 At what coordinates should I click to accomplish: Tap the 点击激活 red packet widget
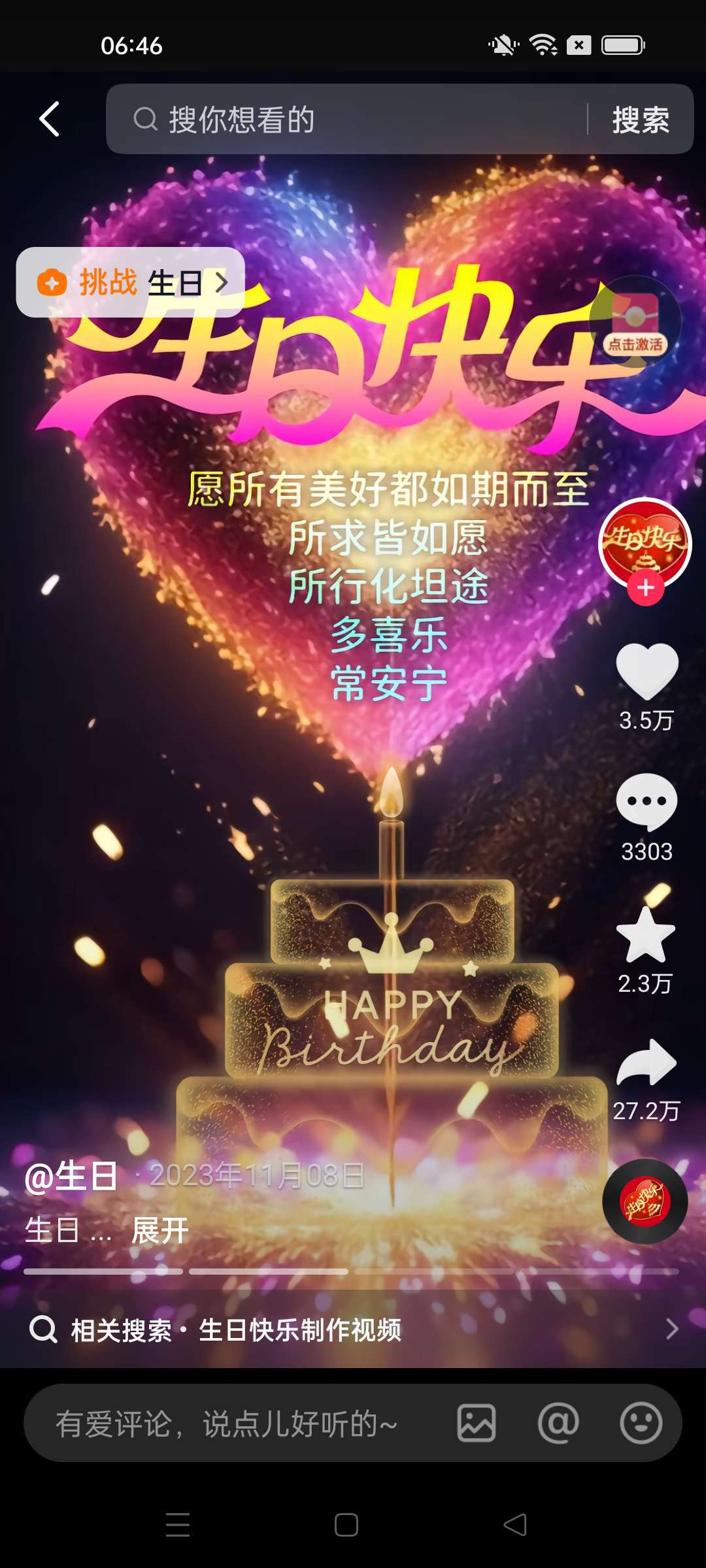[x=635, y=321]
